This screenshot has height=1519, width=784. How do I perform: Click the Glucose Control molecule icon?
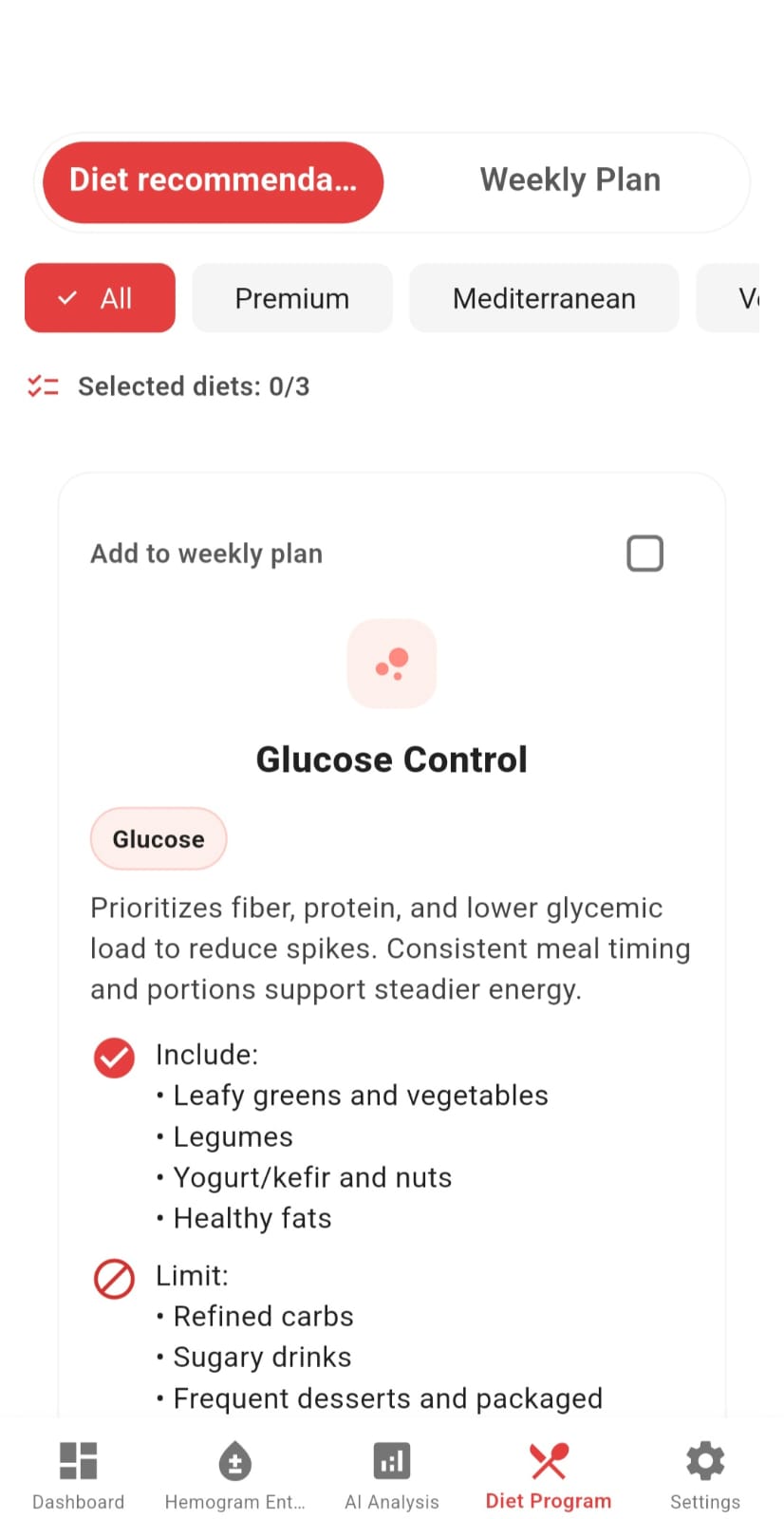(392, 663)
